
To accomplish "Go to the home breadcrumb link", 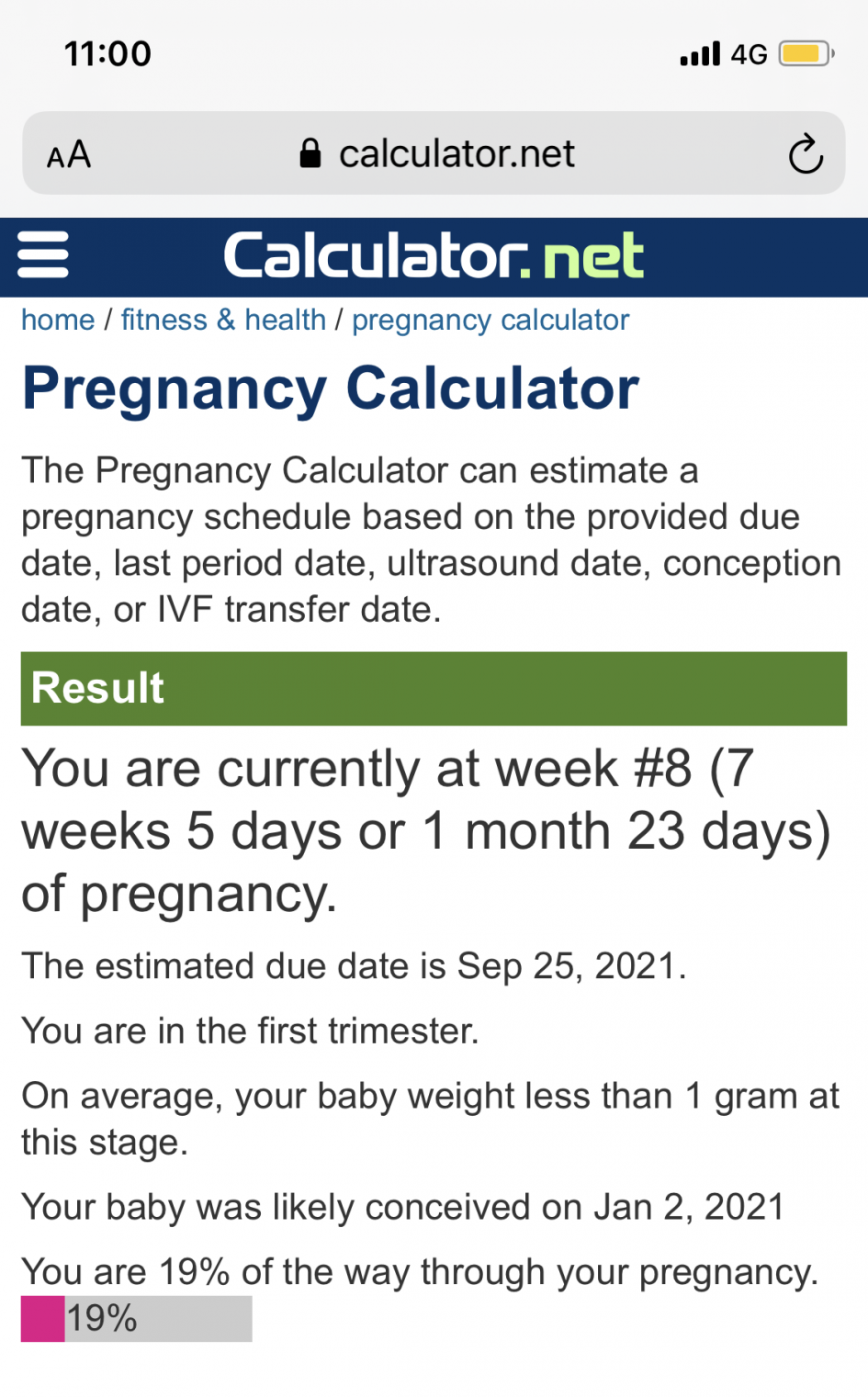I will click(x=58, y=320).
